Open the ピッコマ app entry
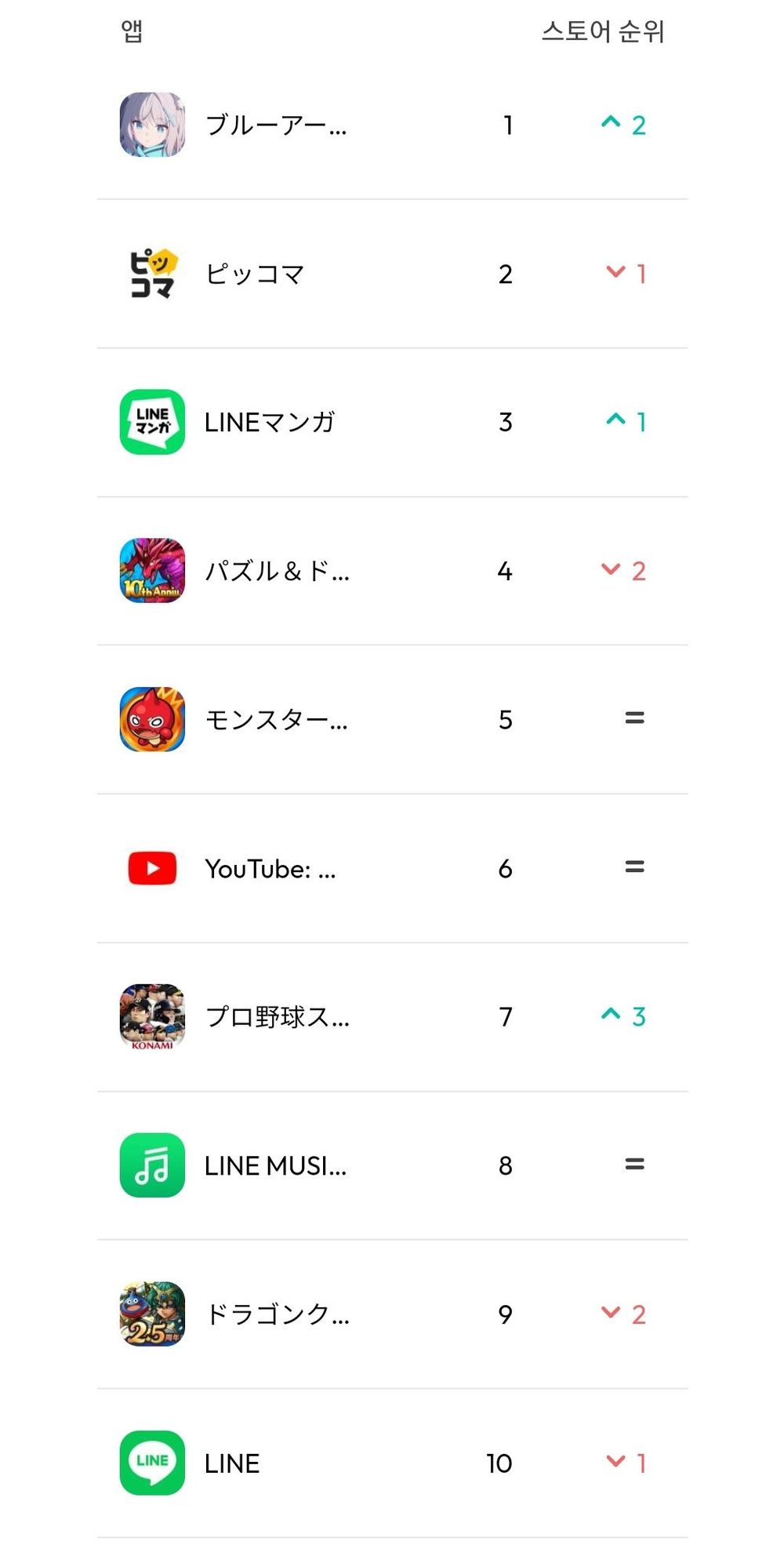The image size is (784, 1563). click(255, 274)
